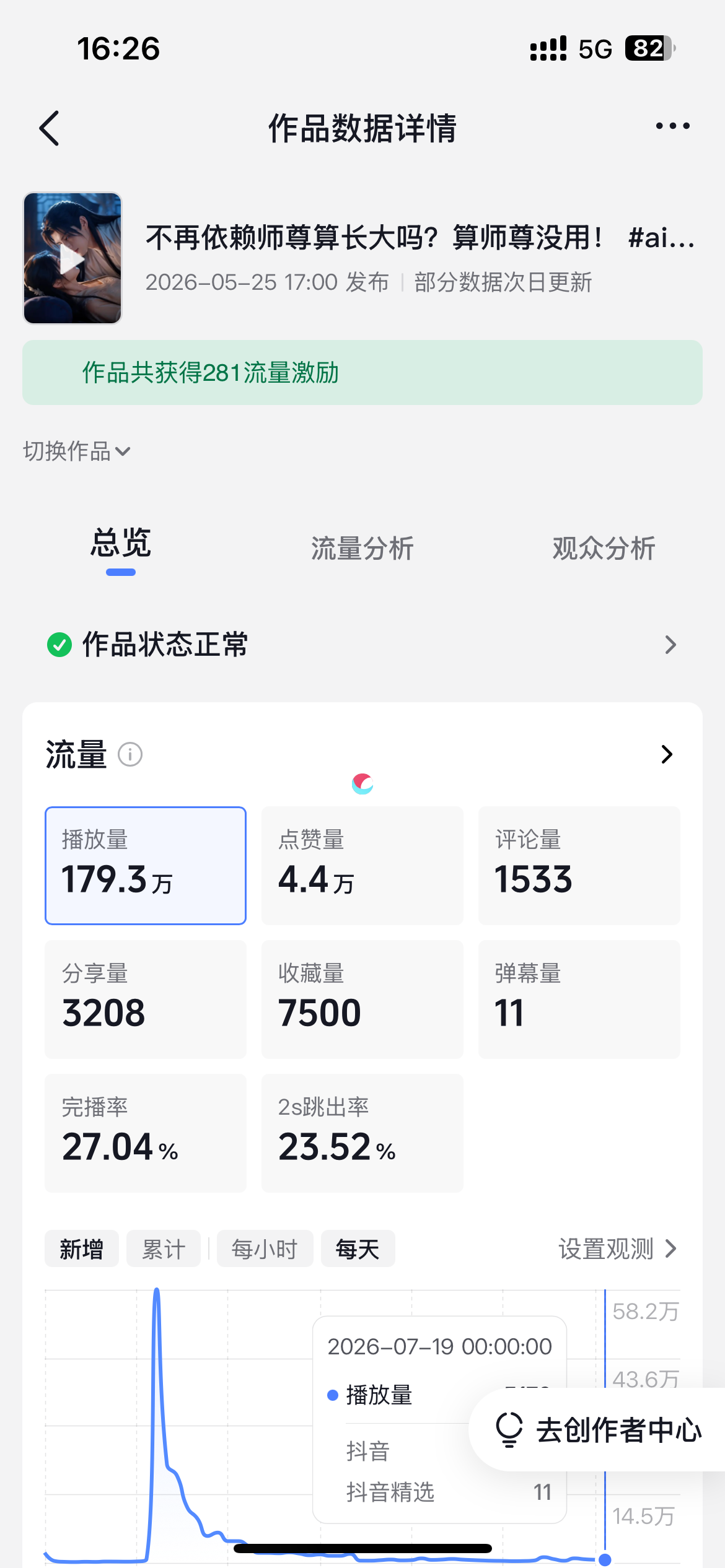This screenshot has width=725, height=1568.
Task: Open the 作品状态正常 status row
Action: (362, 645)
